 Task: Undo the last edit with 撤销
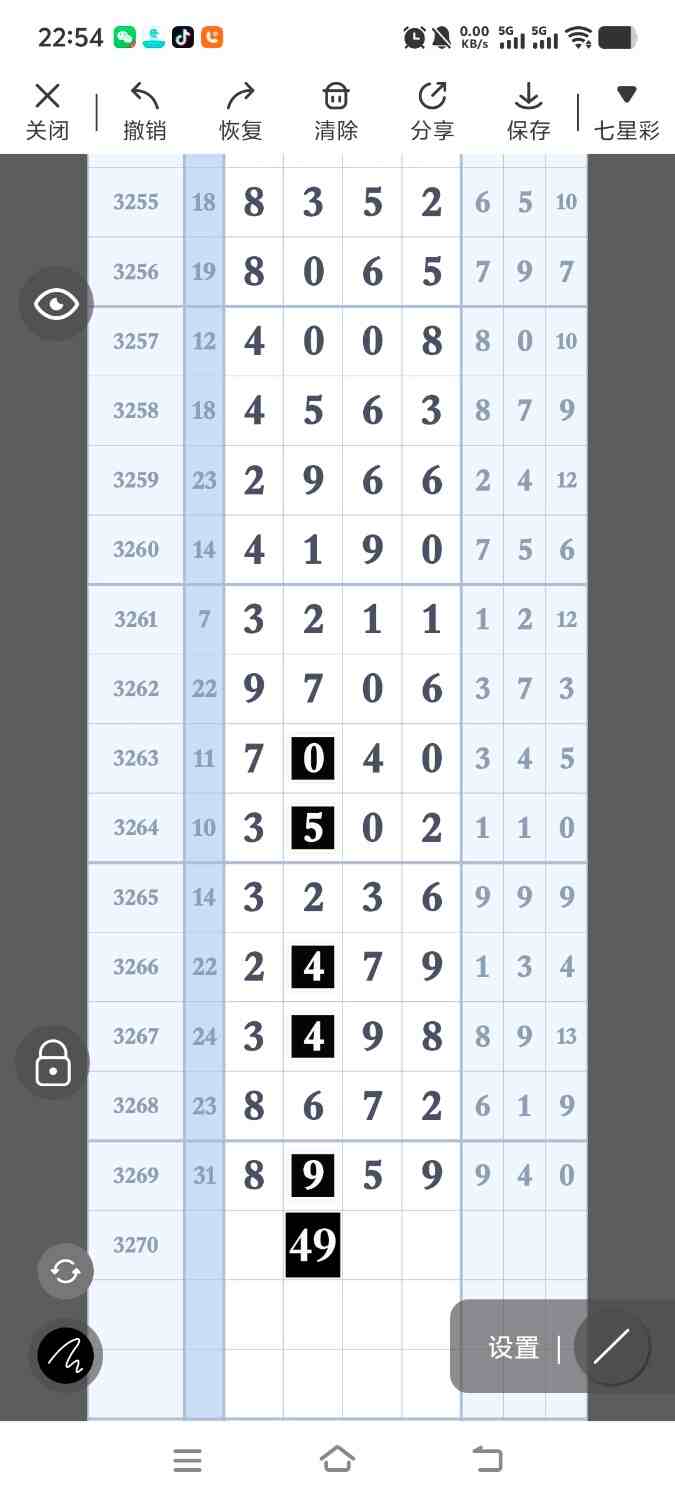pyautogui.click(x=144, y=111)
